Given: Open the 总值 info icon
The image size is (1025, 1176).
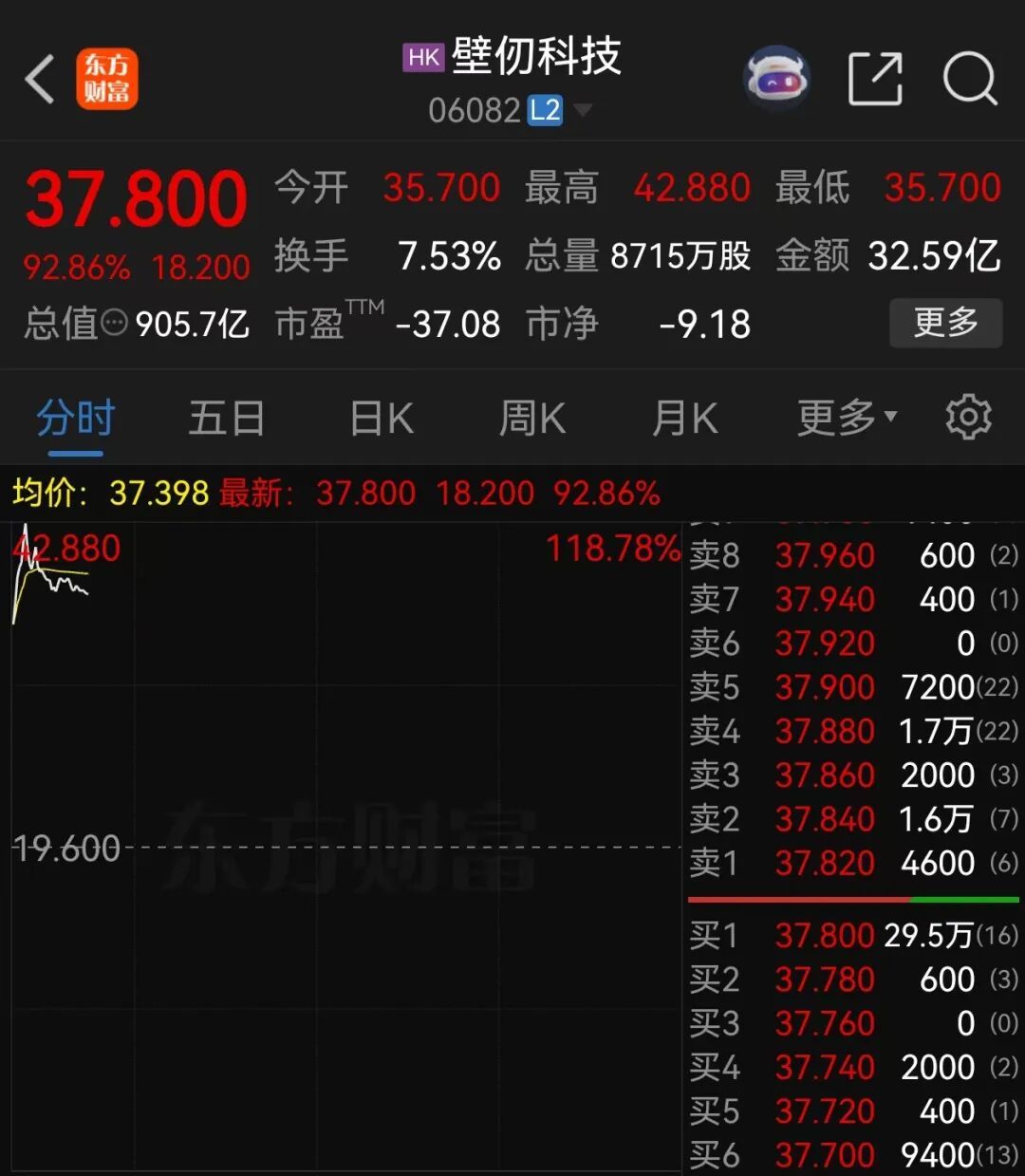Looking at the screenshot, I should 114,324.
